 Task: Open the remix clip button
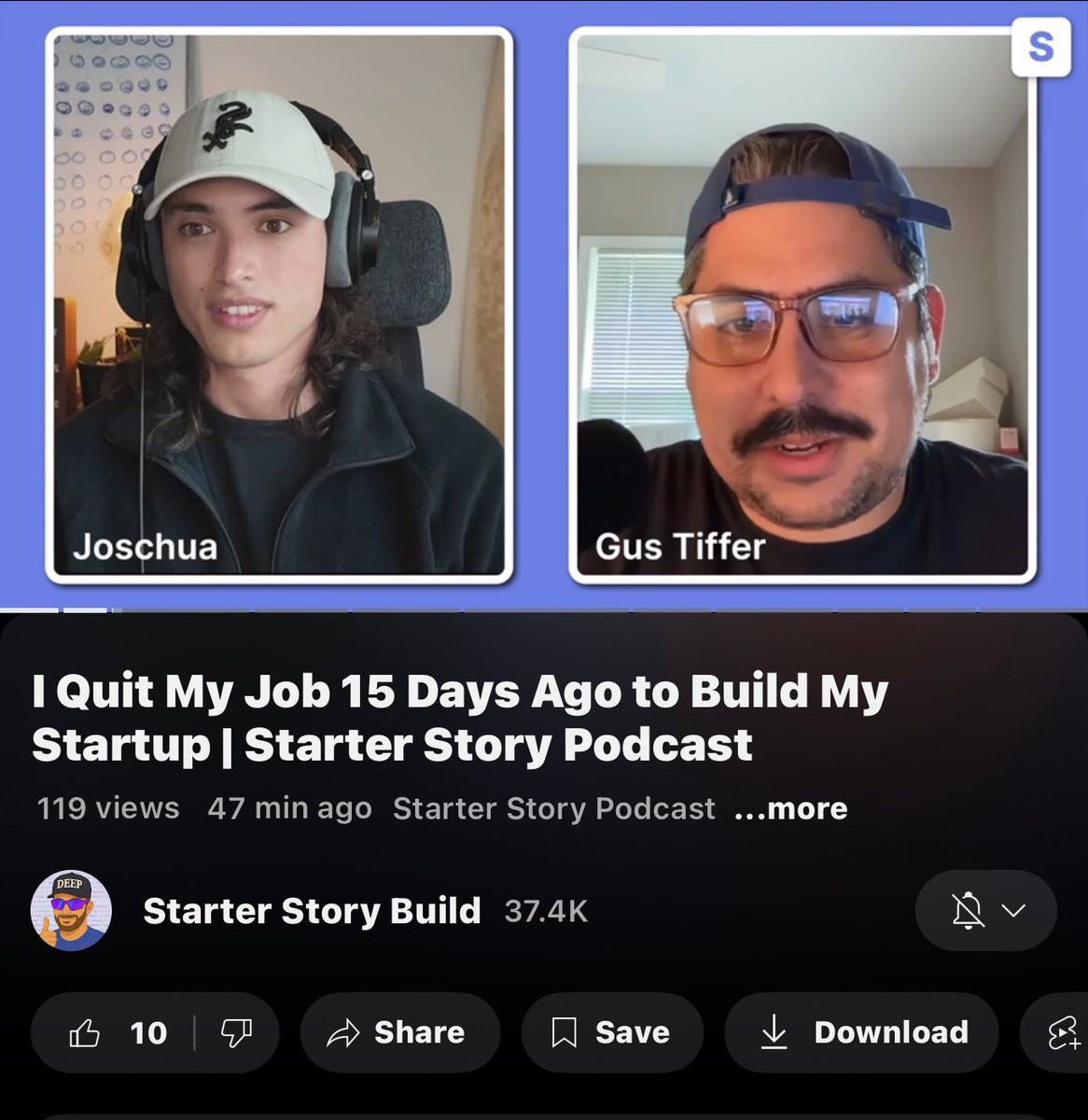1063,1032
